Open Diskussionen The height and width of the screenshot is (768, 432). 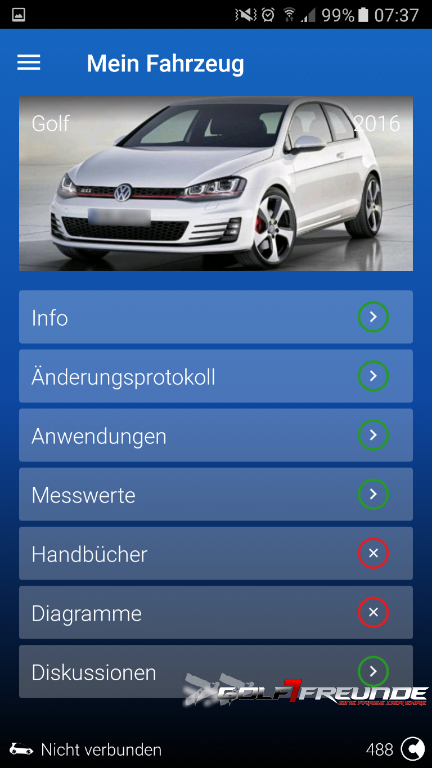216,672
